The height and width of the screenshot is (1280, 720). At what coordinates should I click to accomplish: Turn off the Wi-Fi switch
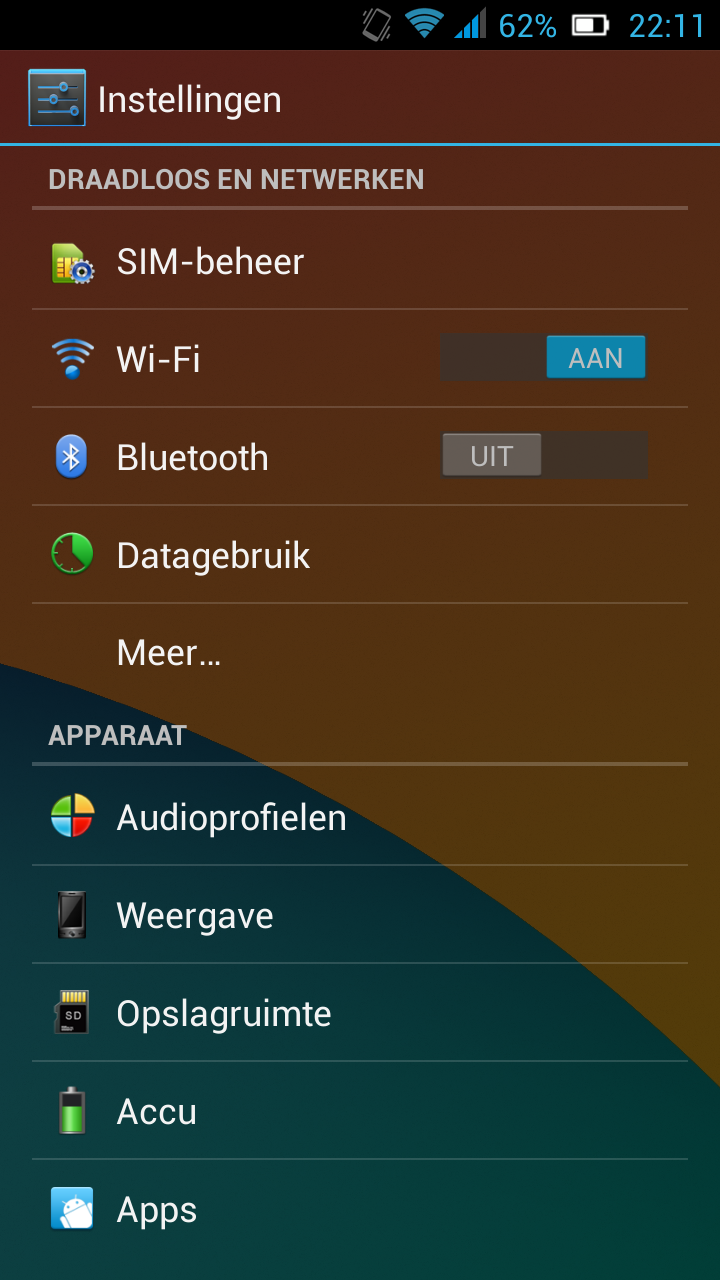point(543,358)
